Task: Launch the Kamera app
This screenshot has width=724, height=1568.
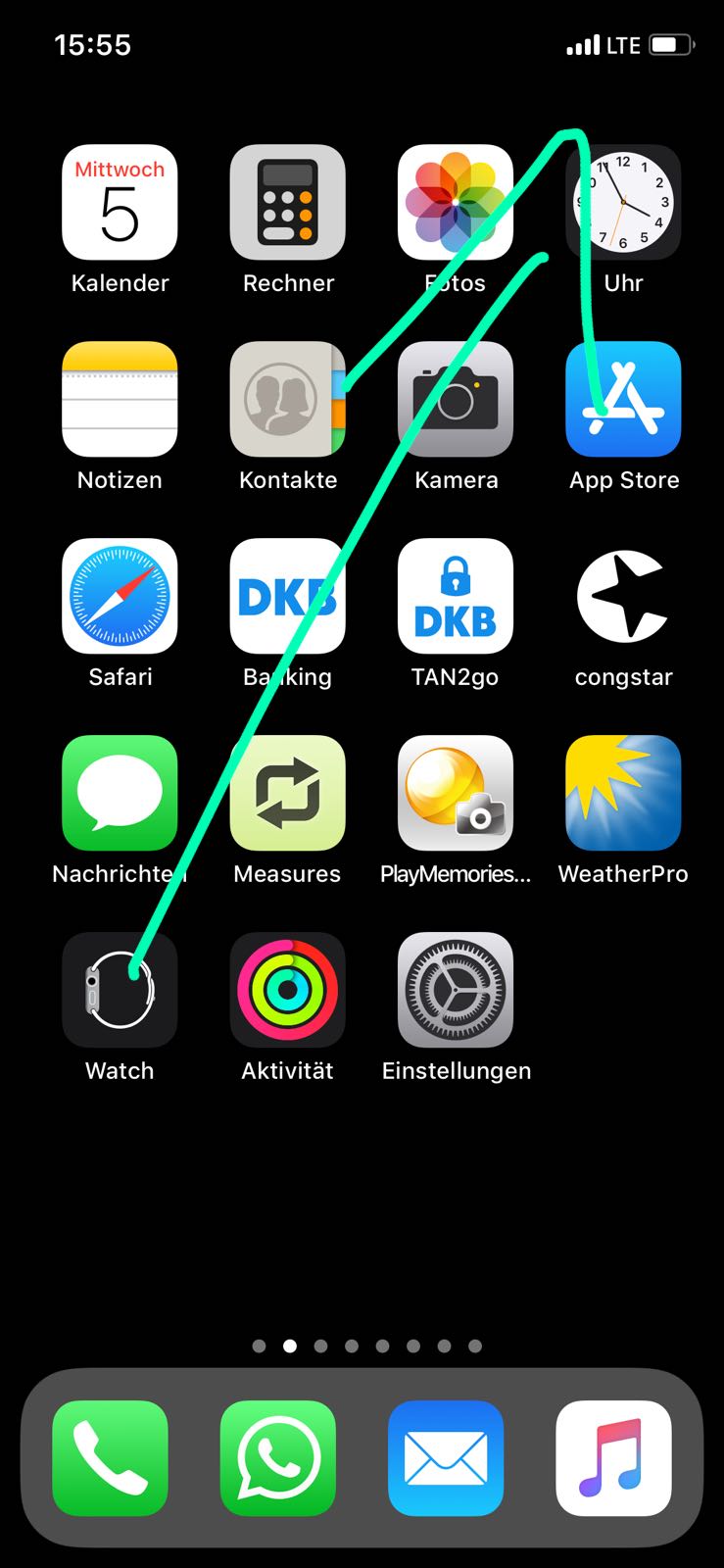Action: coord(456,399)
